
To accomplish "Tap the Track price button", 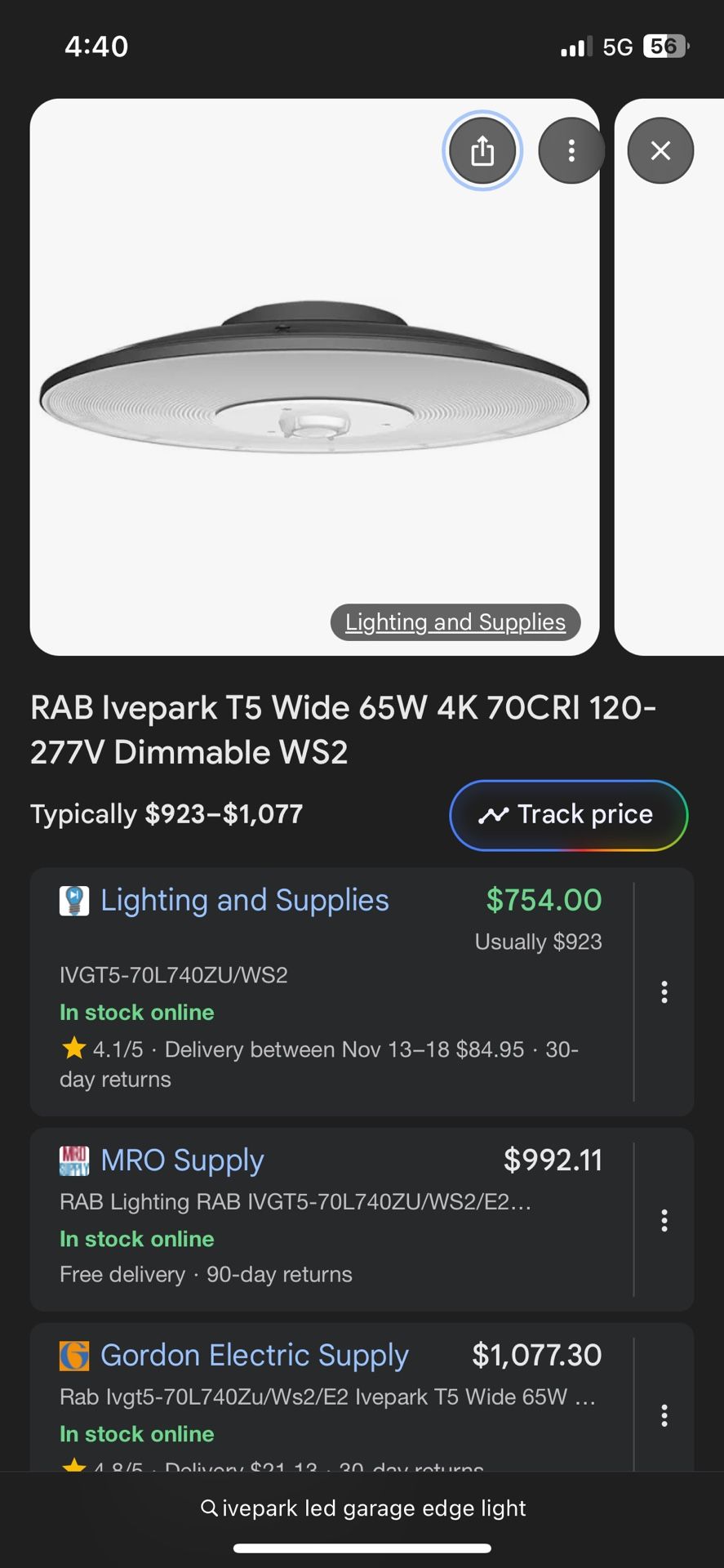I will click(568, 814).
